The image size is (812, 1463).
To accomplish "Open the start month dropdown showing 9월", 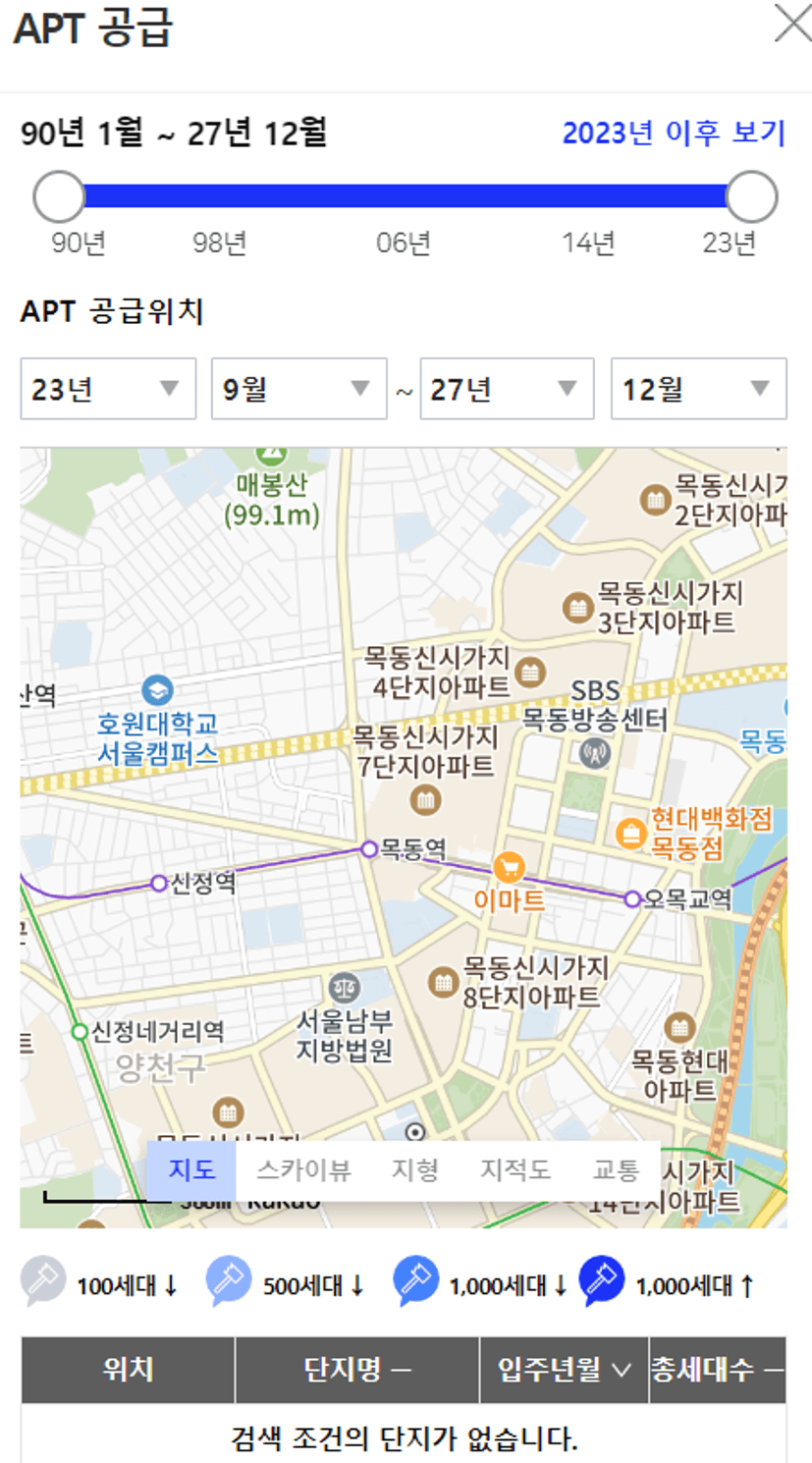I will (298, 389).
